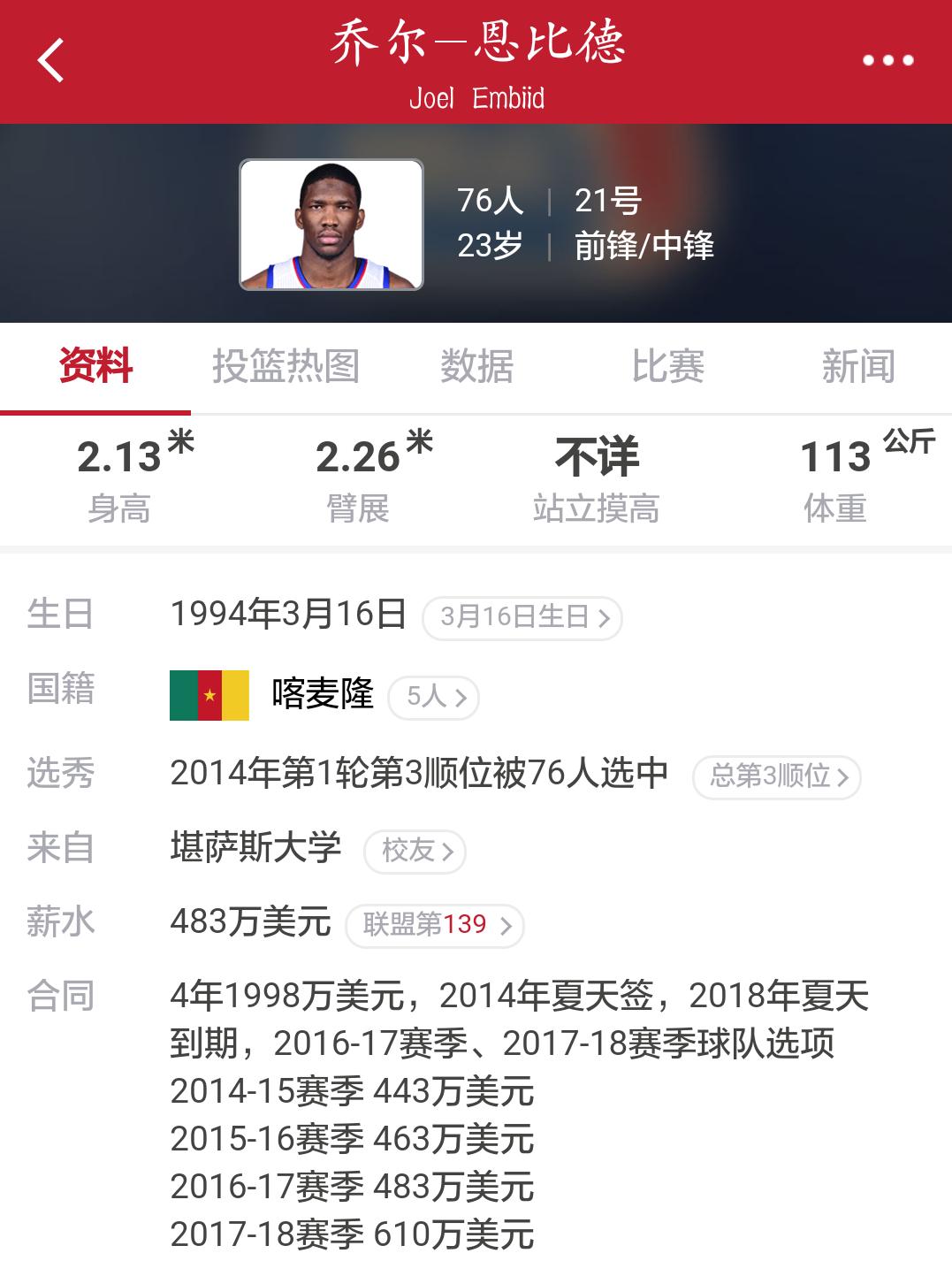Open the 比赛 games tab

tap(668, 367)
